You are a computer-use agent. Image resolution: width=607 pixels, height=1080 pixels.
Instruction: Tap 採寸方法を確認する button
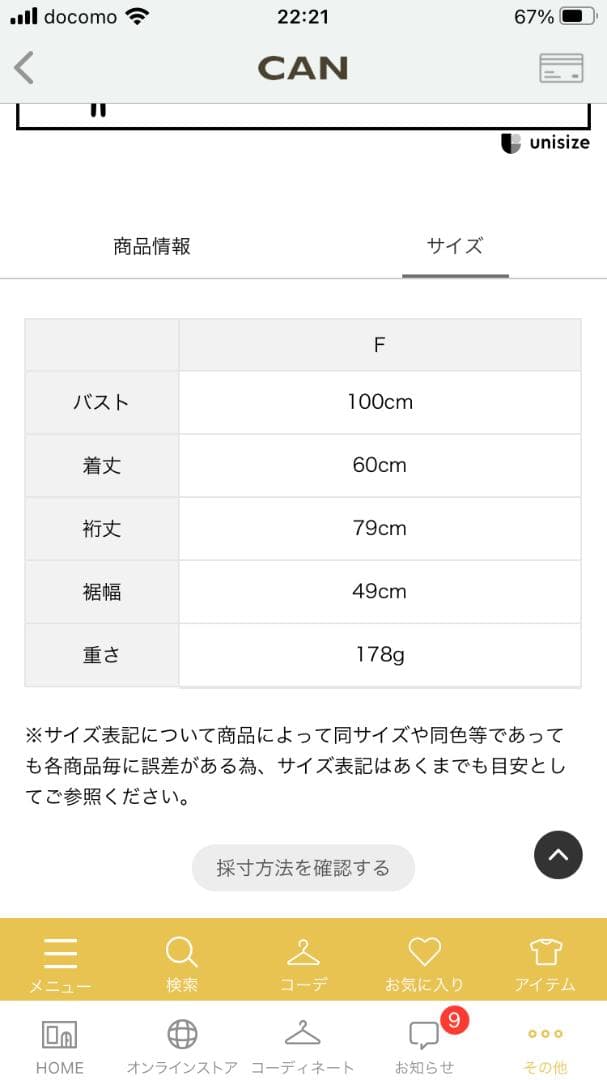point(303,868)
